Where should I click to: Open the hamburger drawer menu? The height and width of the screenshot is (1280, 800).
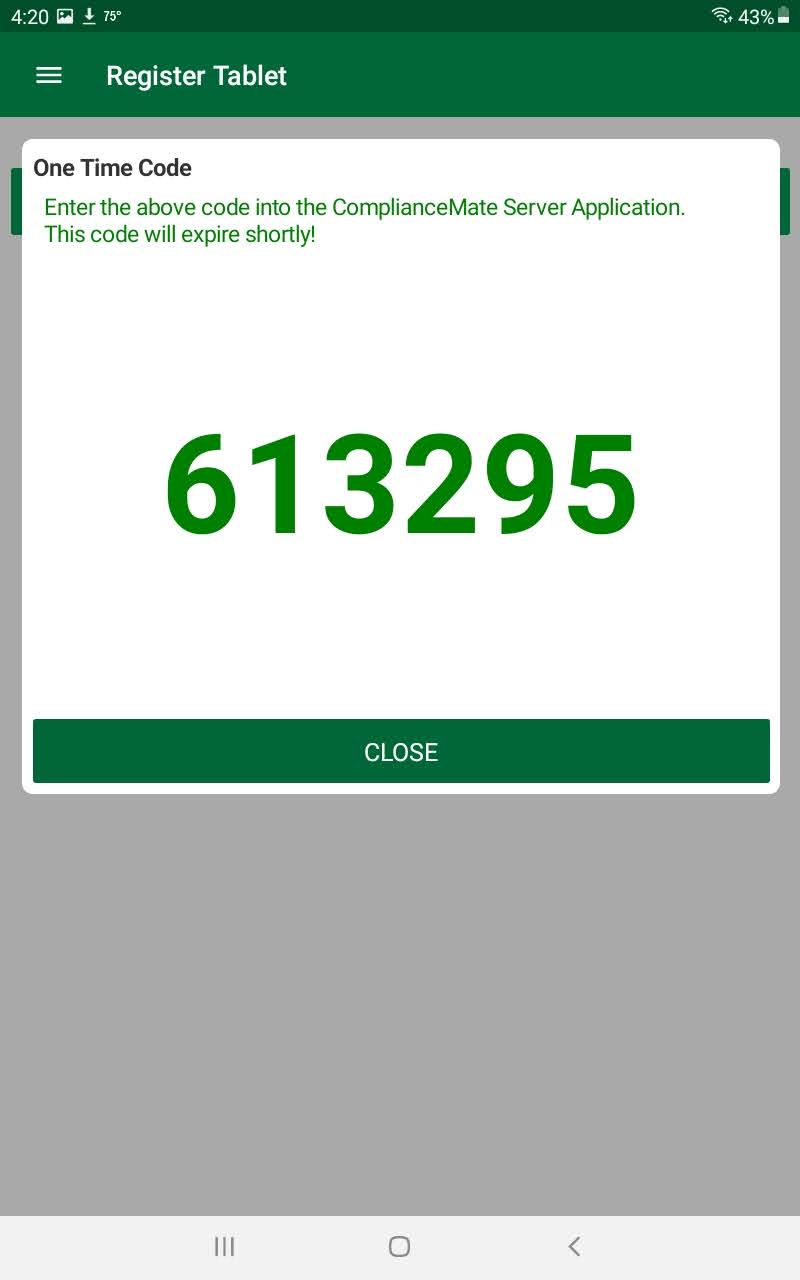click(x=49, y=76)
